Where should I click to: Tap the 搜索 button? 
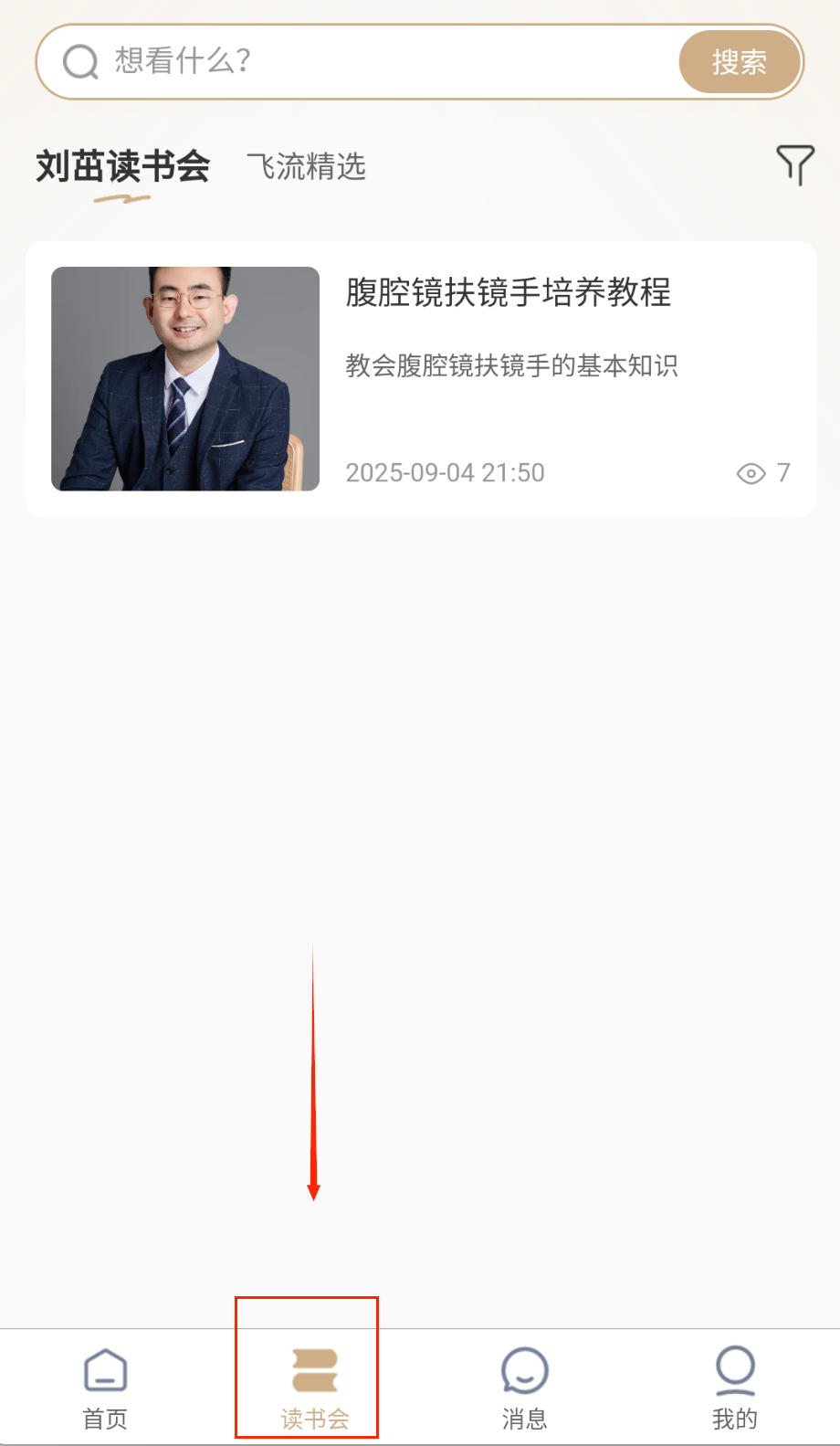click(739, 62)
